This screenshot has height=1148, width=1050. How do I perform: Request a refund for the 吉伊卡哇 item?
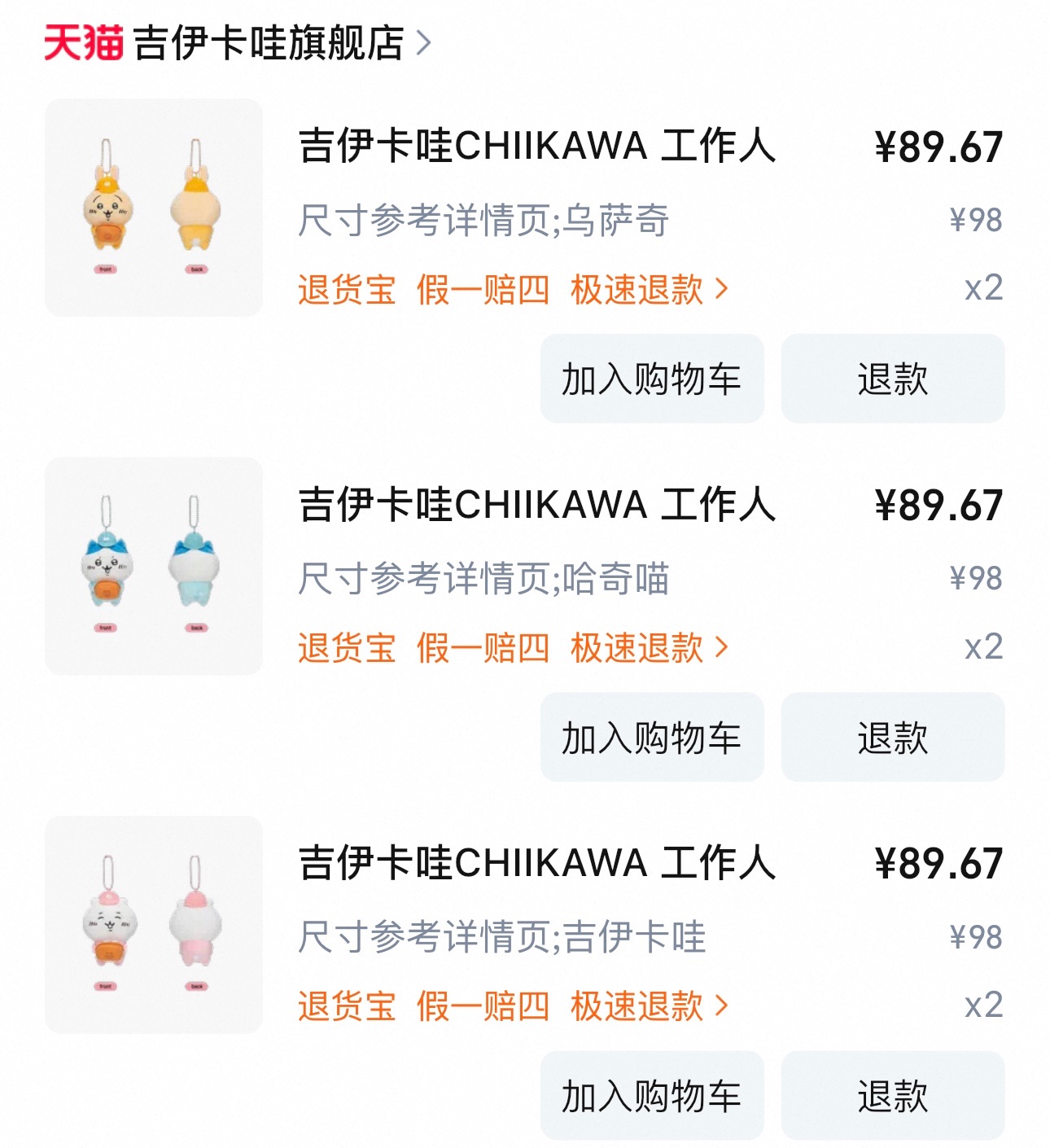click(892, 1095)
